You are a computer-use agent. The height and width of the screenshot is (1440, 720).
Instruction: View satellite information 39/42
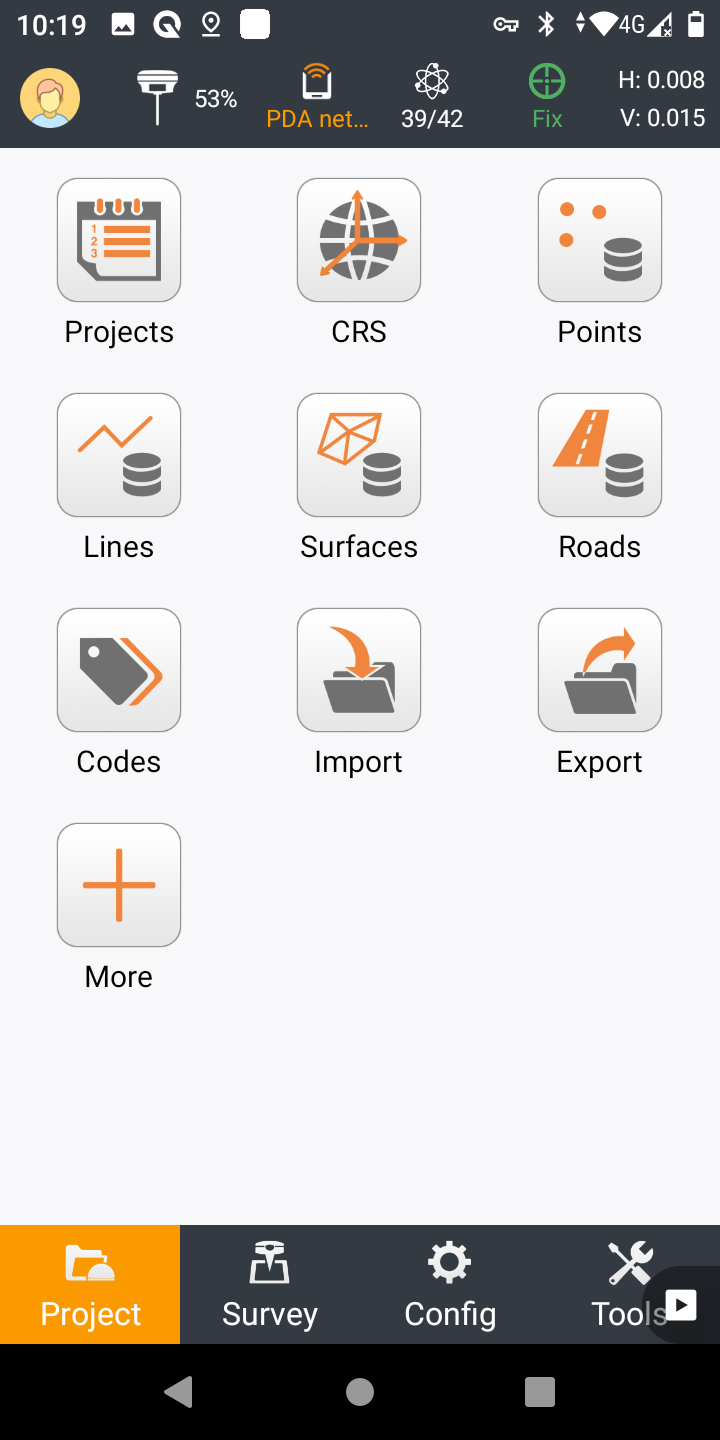click(x=432, y=98)
